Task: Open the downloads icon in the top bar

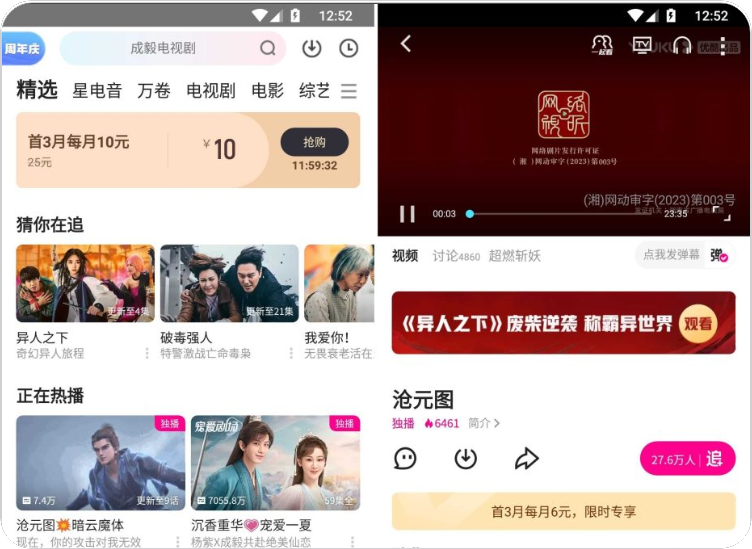Action: click(311, 48)
